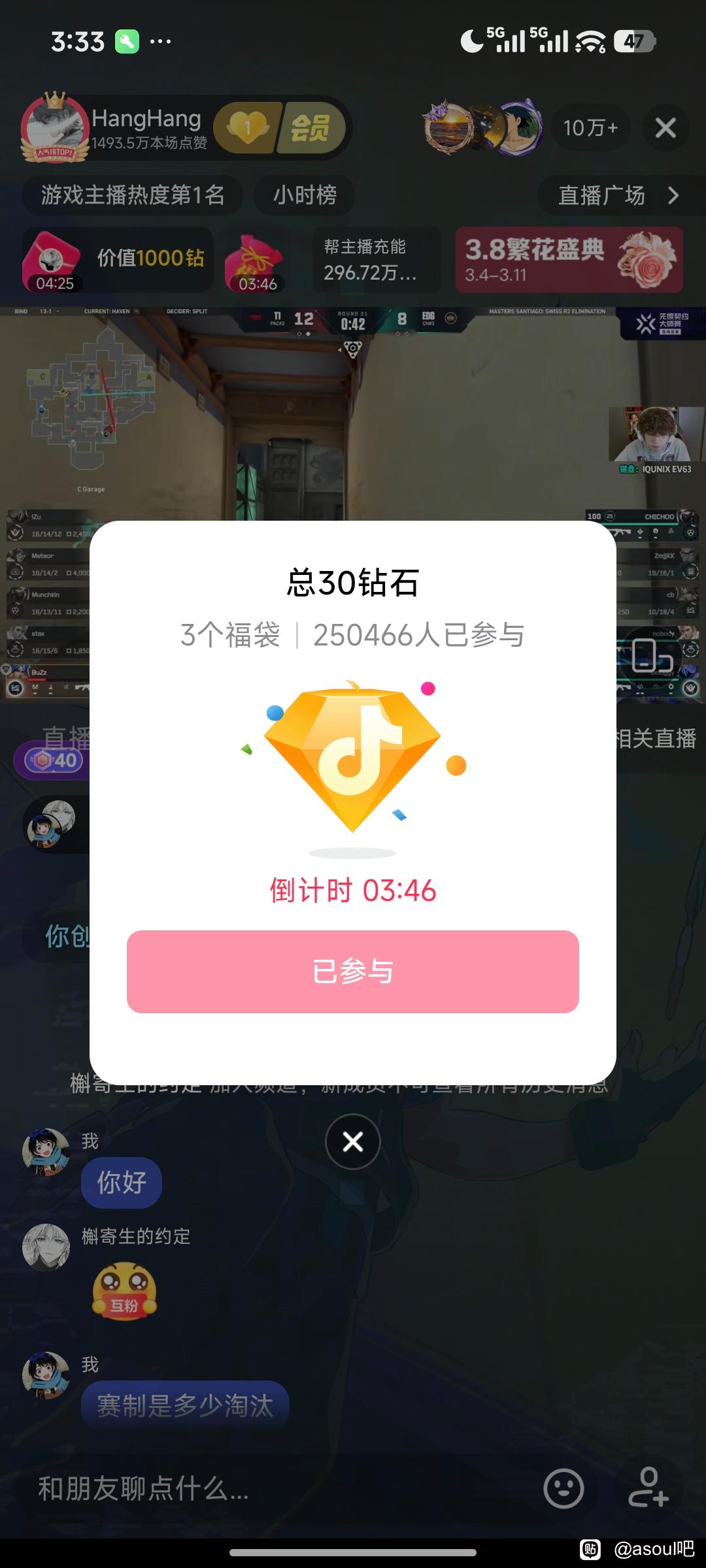
Task: Open the 价值1000钻 gift countdown
Action: click(x=118, y=260)
